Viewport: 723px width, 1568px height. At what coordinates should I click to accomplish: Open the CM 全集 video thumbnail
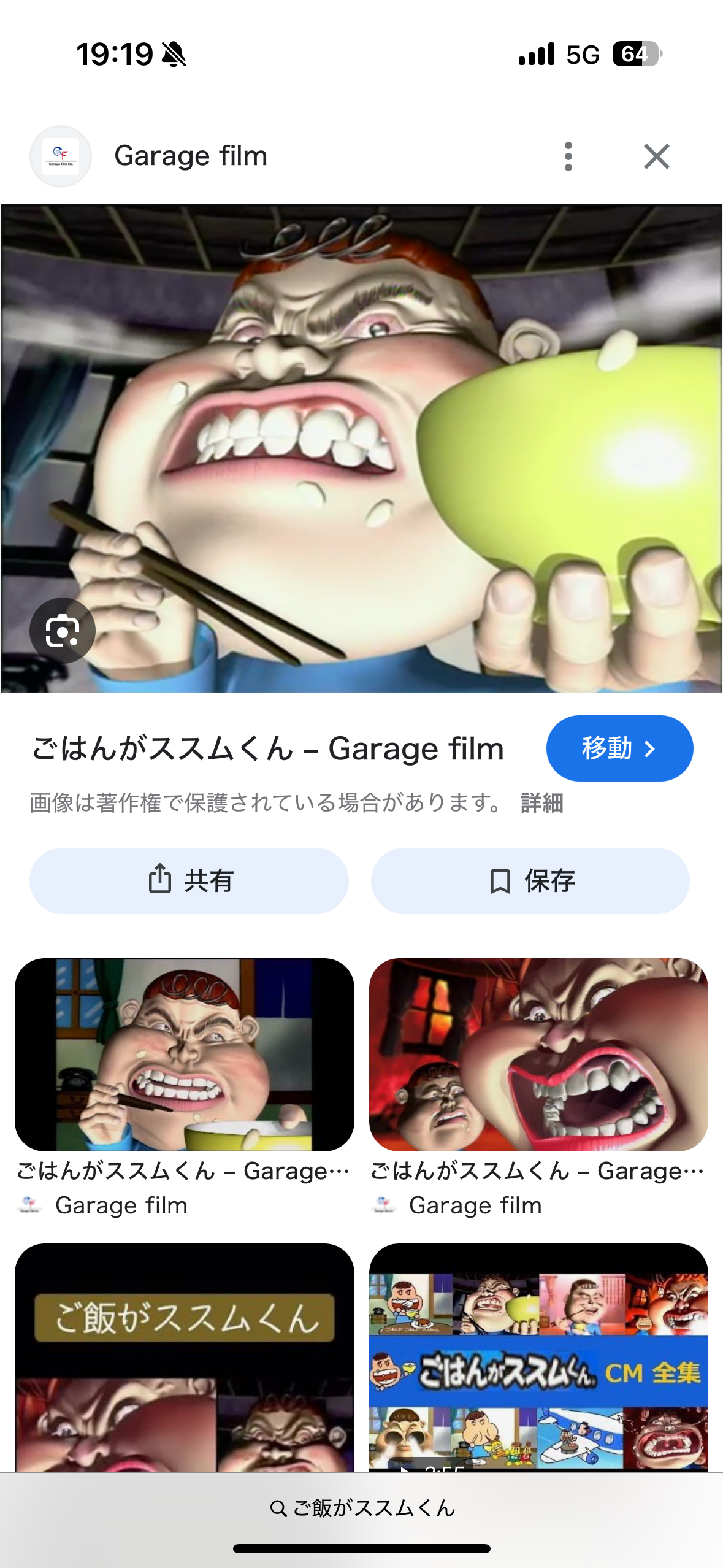538,1358
